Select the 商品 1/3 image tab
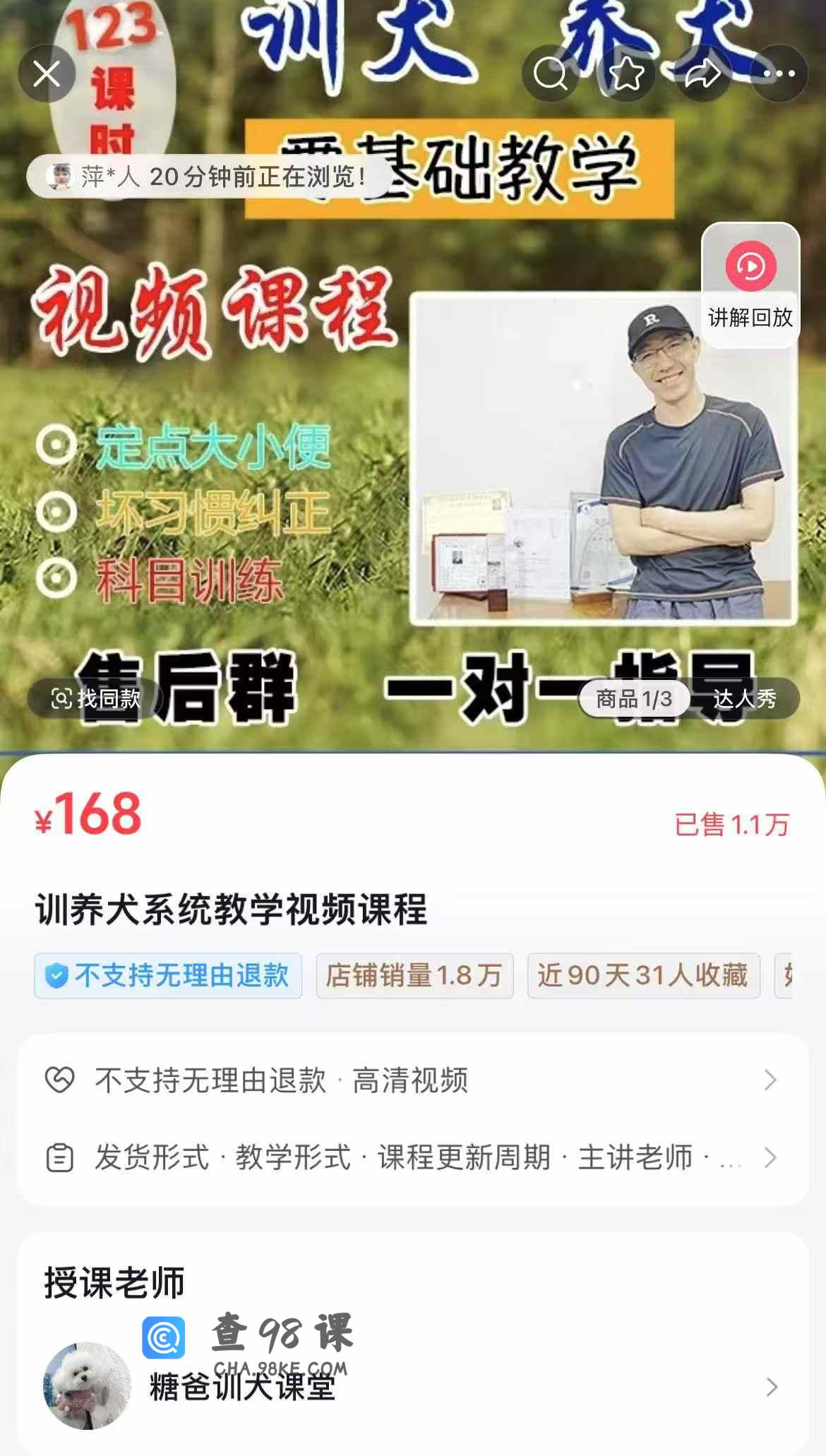 [x=633, y=698]
